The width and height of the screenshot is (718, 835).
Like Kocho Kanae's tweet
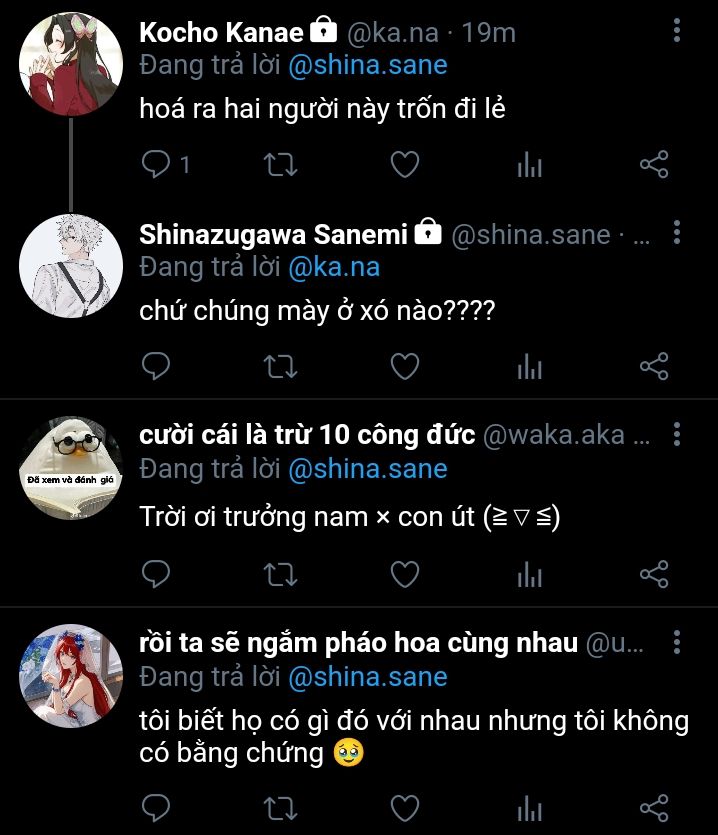click(x=404, y=165)
